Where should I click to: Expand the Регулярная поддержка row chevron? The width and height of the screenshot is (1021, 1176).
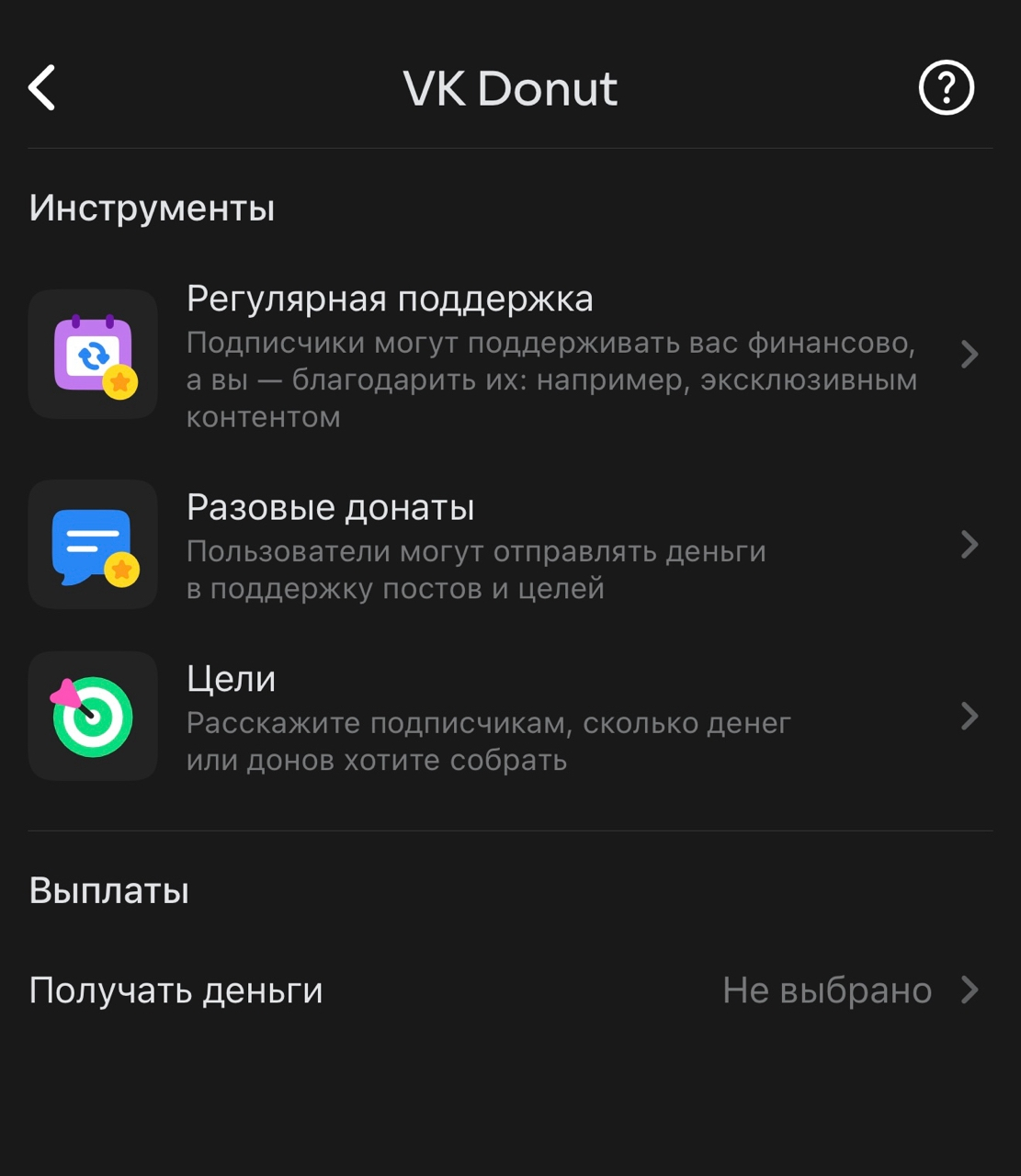970,355
